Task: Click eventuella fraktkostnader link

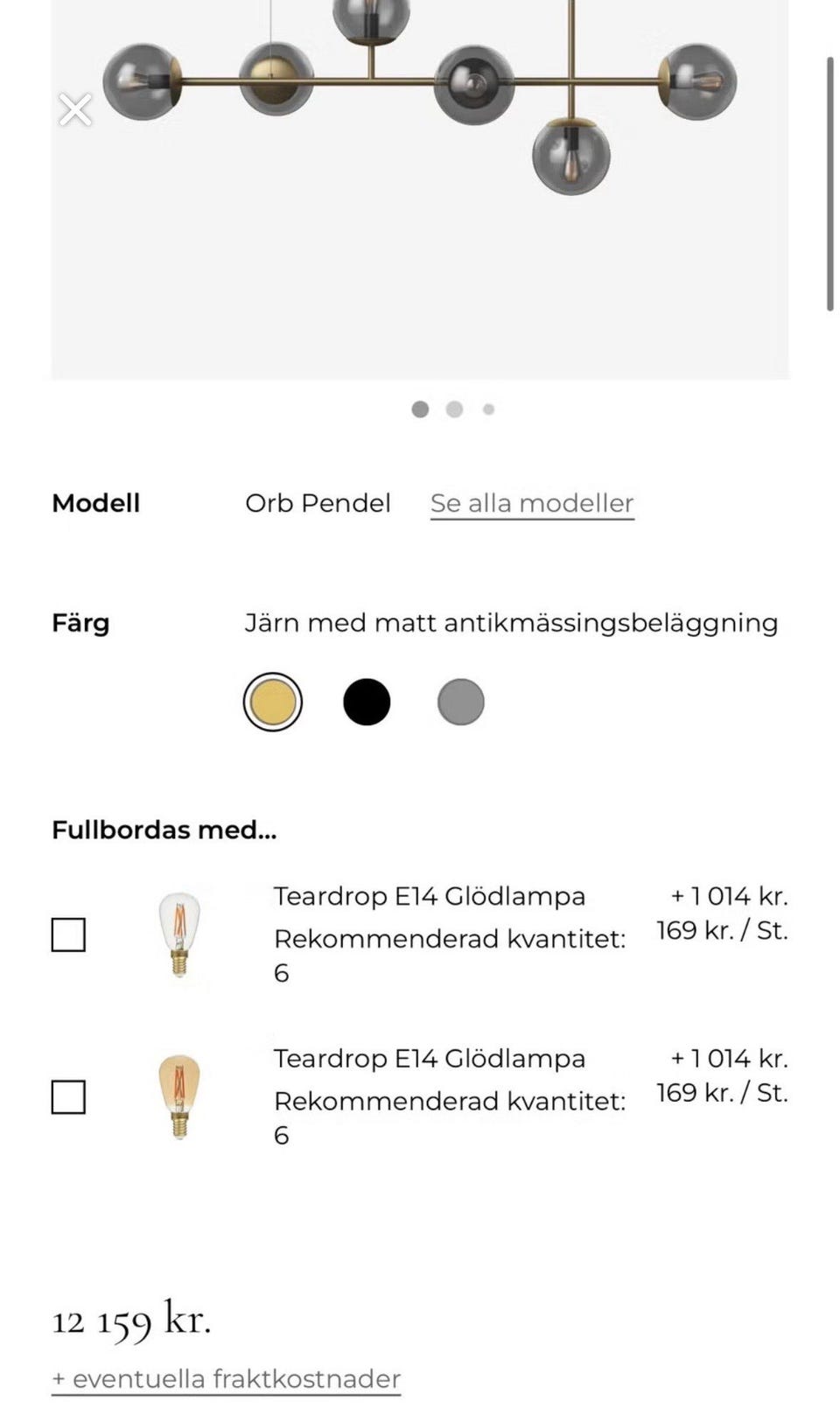Action: click(x=226, y=1378)
